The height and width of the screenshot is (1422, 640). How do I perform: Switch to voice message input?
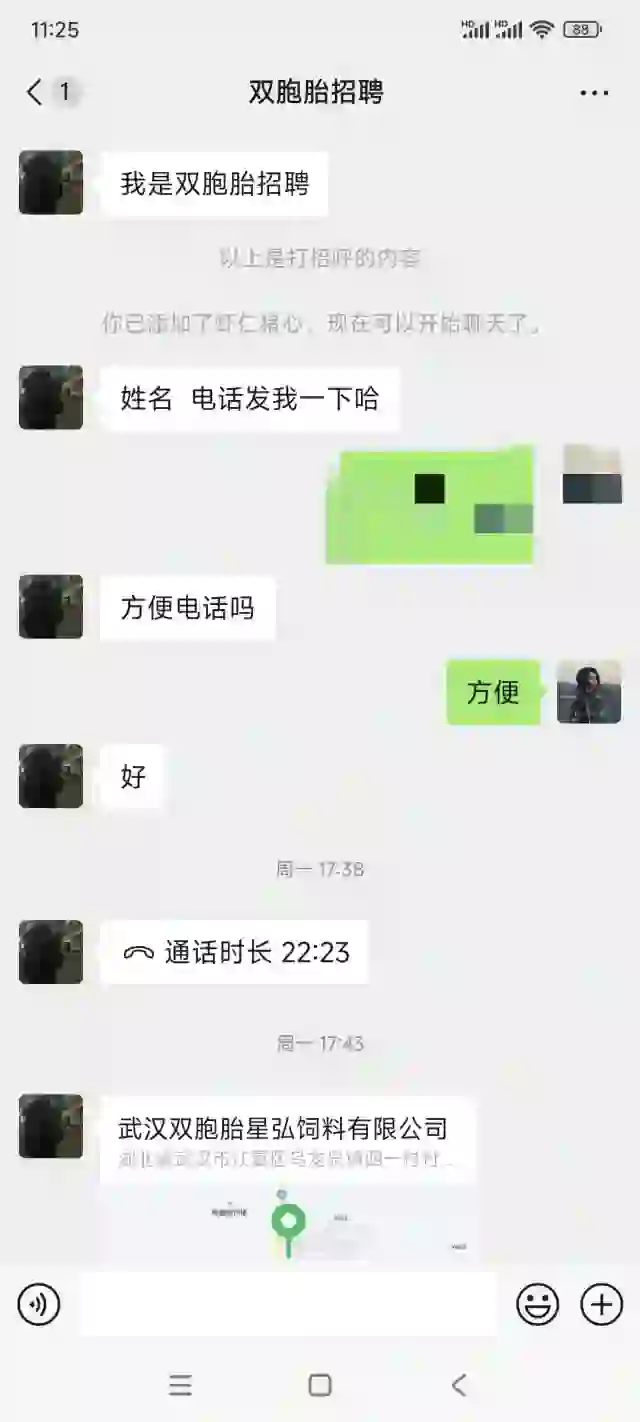(x=39, y=1304)
